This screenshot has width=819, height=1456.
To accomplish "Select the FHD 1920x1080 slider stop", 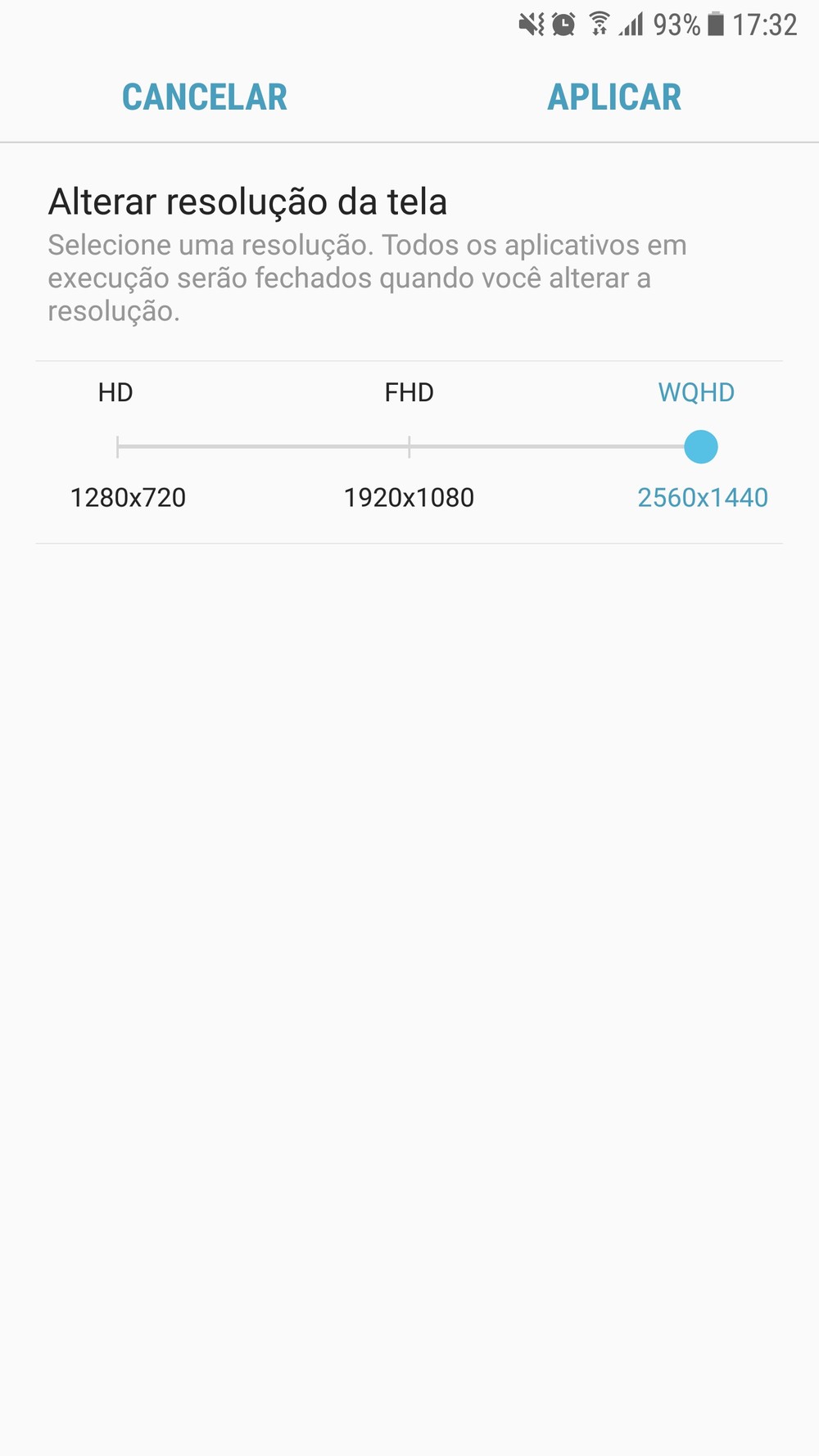I will (x=409, y=447).
